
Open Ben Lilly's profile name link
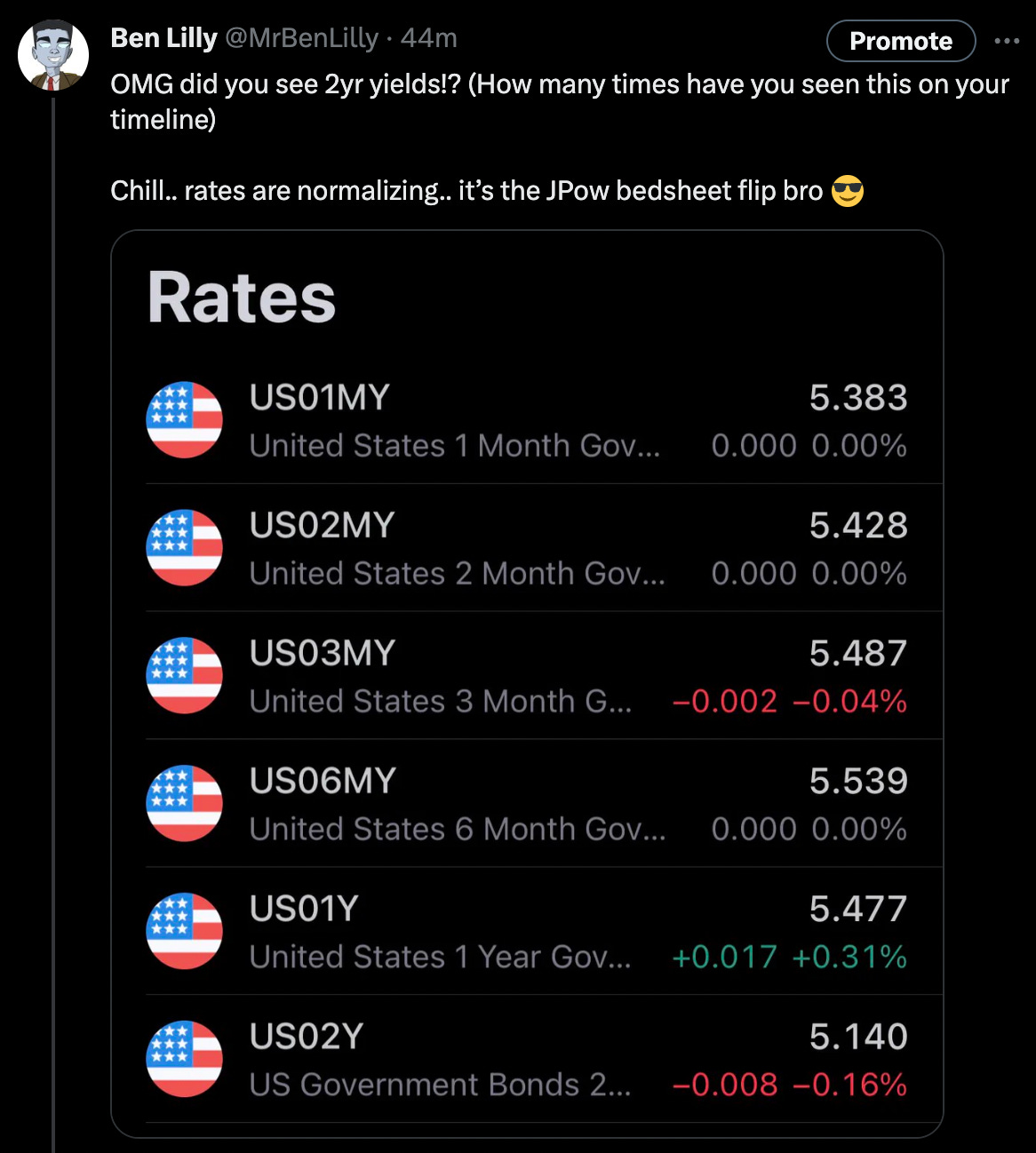pyautogui.click(x=163, y=38)
